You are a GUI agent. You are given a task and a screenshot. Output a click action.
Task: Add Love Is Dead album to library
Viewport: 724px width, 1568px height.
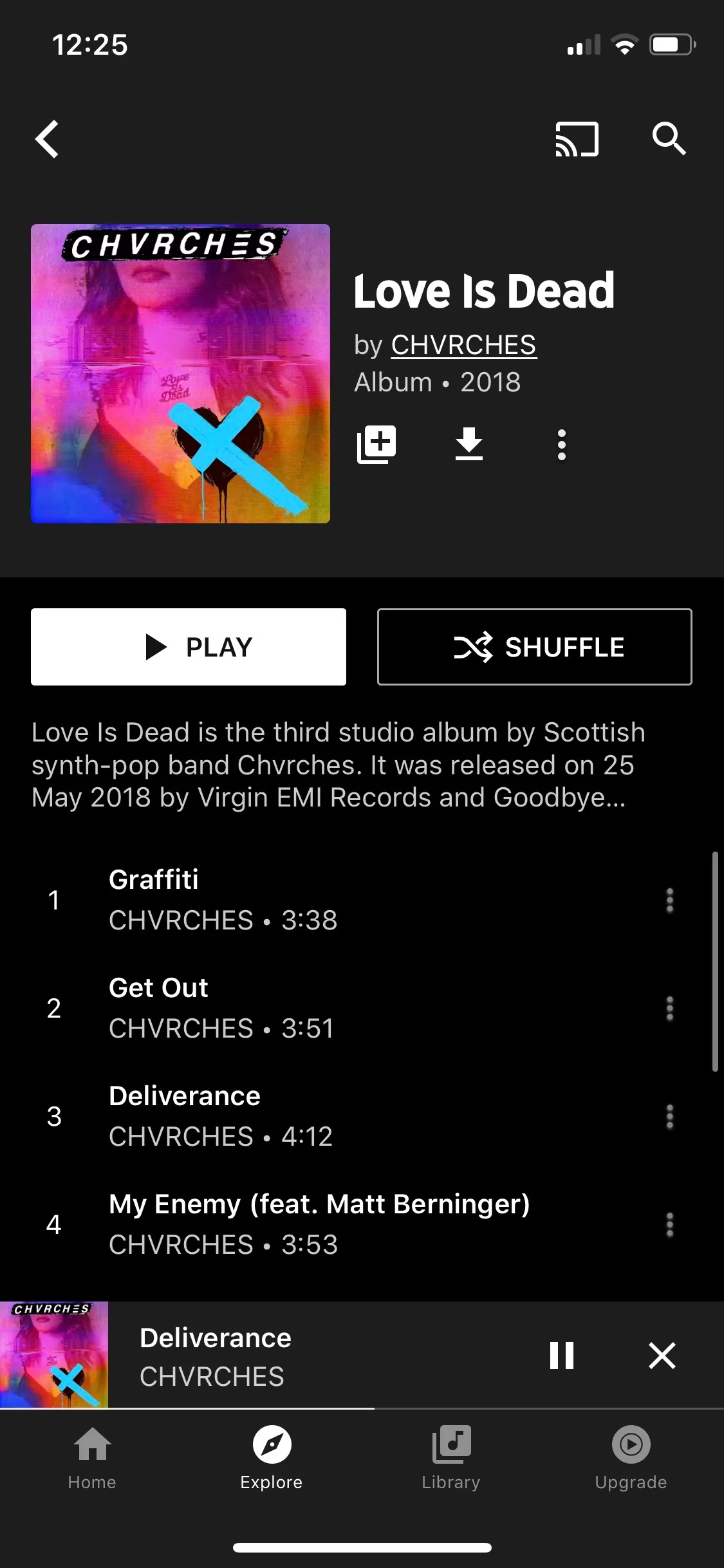[x=376, y=444]
